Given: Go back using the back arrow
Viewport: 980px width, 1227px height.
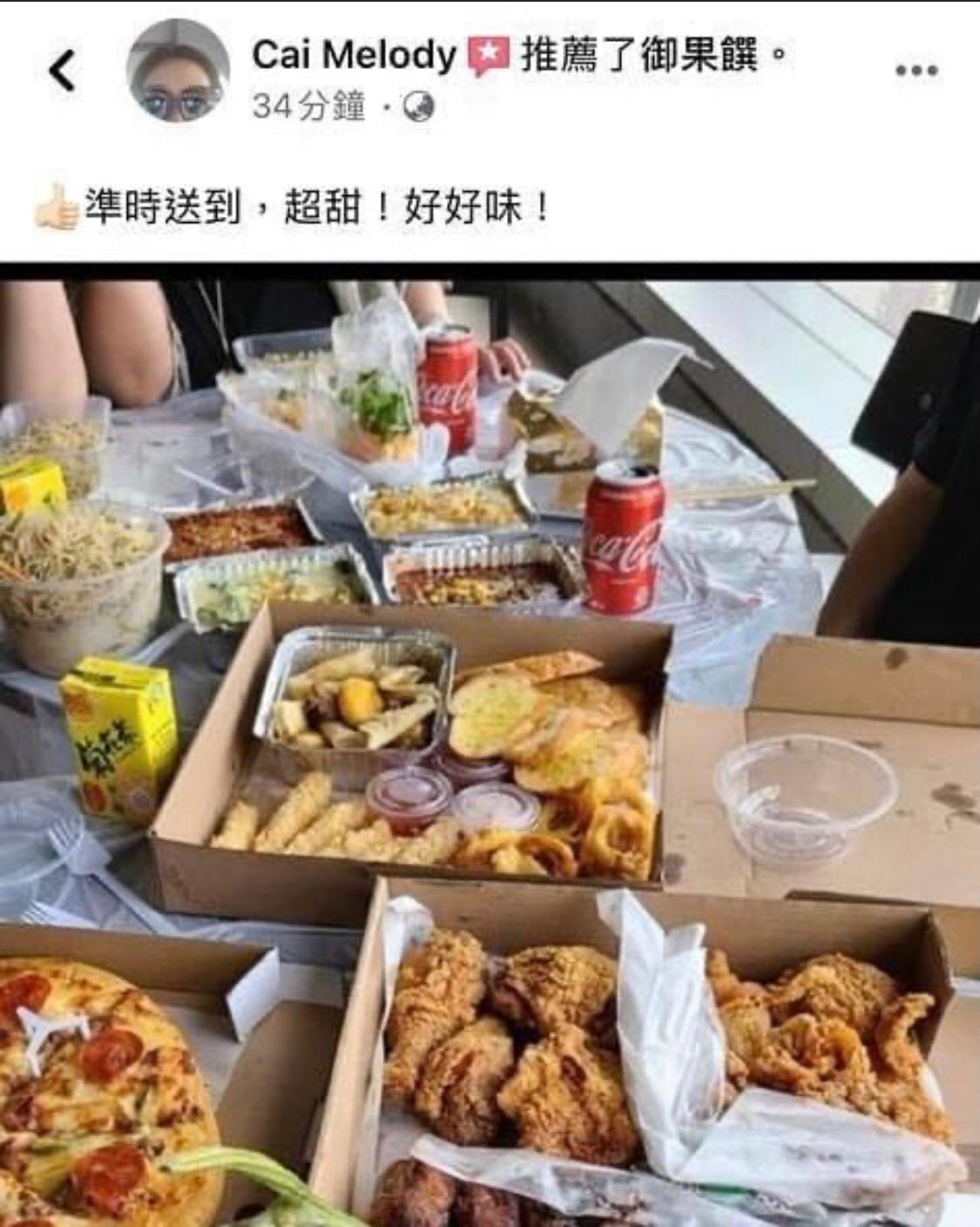Looking at the screenshot, I should pos(63,71).
